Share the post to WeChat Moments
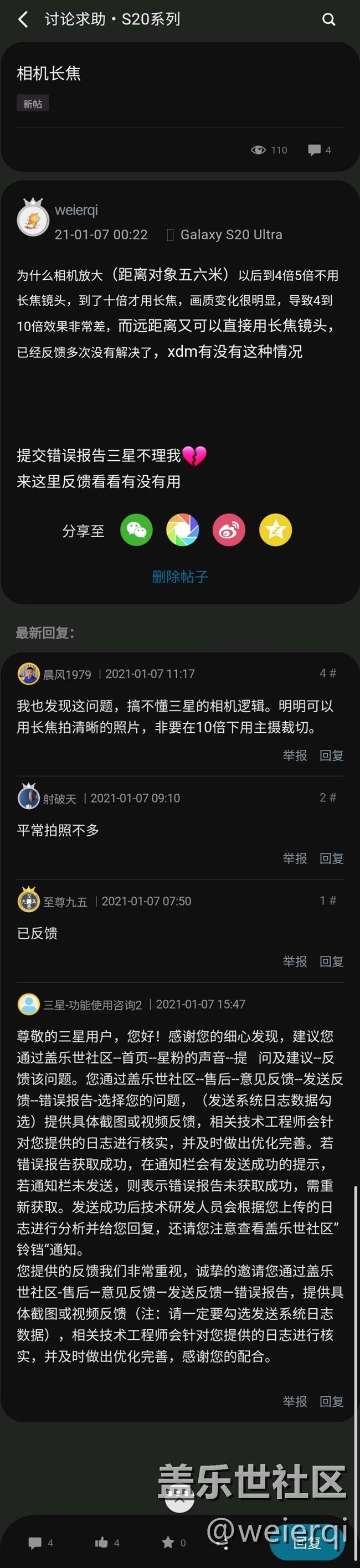The image size is (360, 1568). pos(183,529)
